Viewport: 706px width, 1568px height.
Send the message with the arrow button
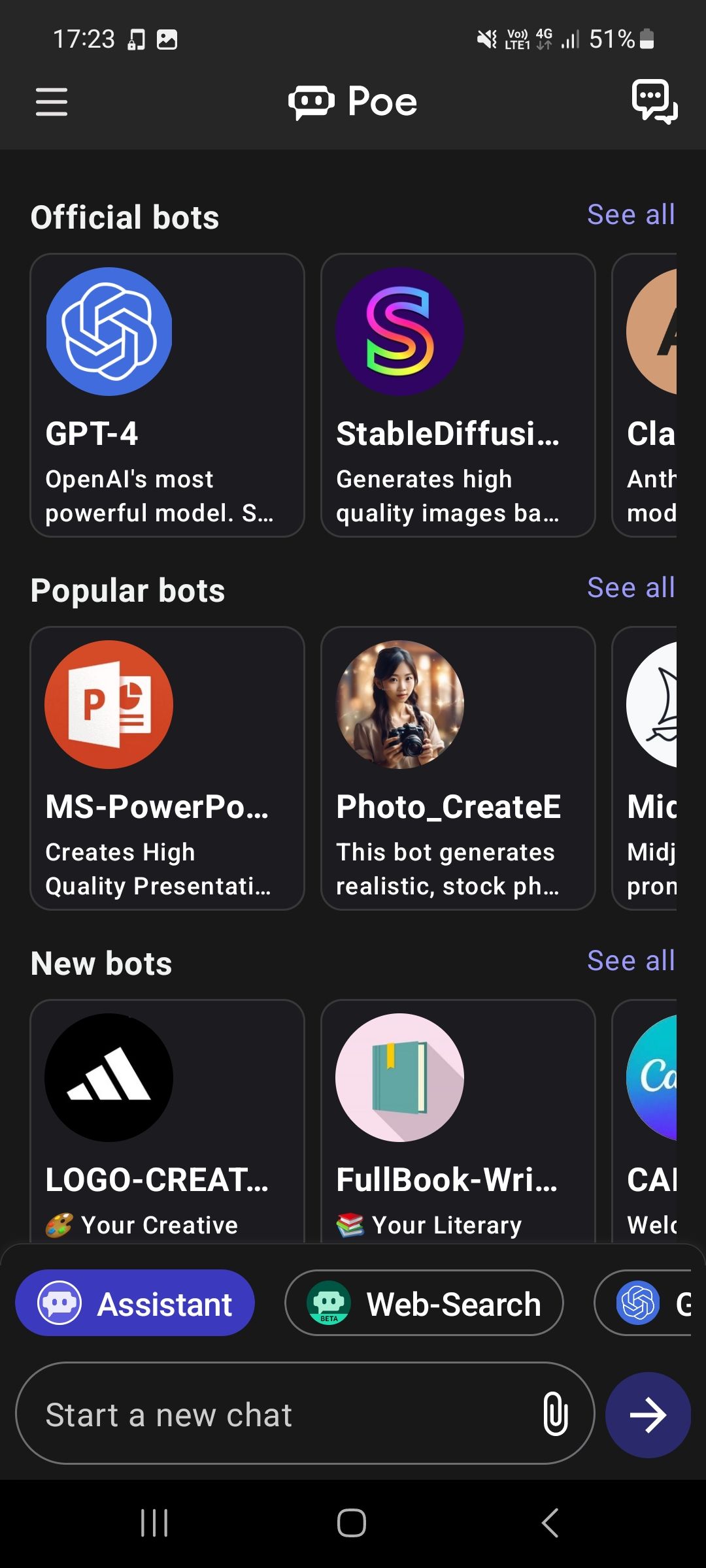[x=647, y=1416]
